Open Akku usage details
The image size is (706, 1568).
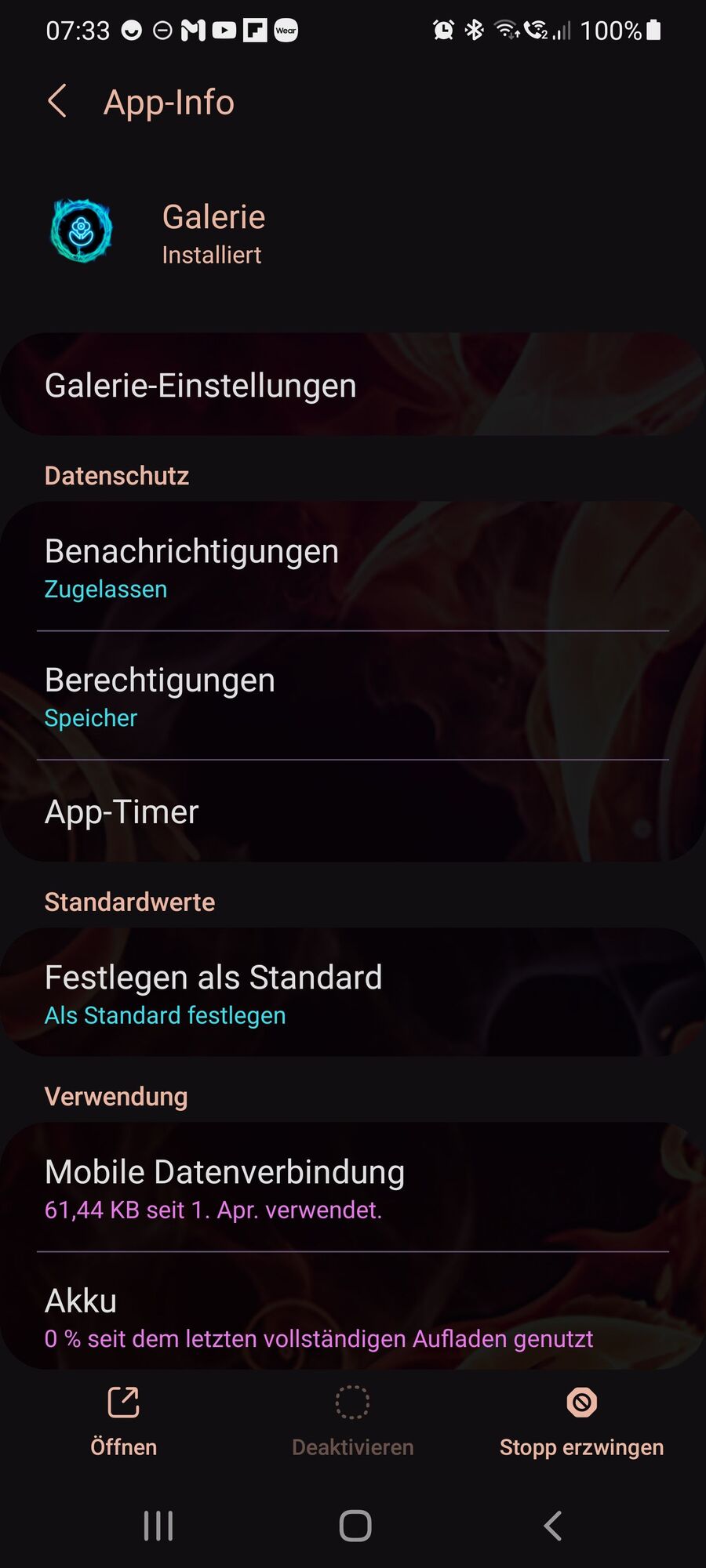[x=353, y=1317]
